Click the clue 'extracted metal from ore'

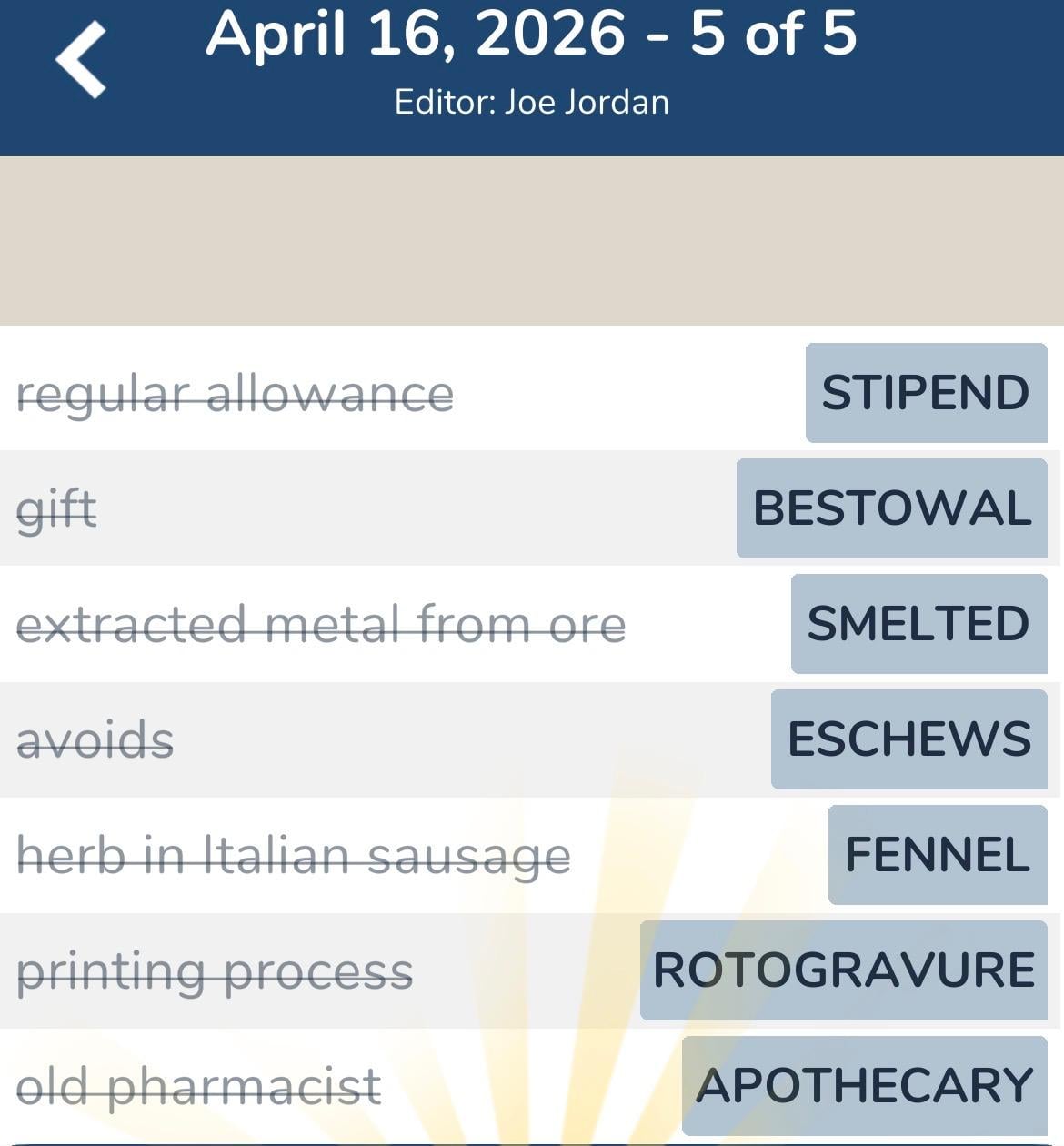323,625
